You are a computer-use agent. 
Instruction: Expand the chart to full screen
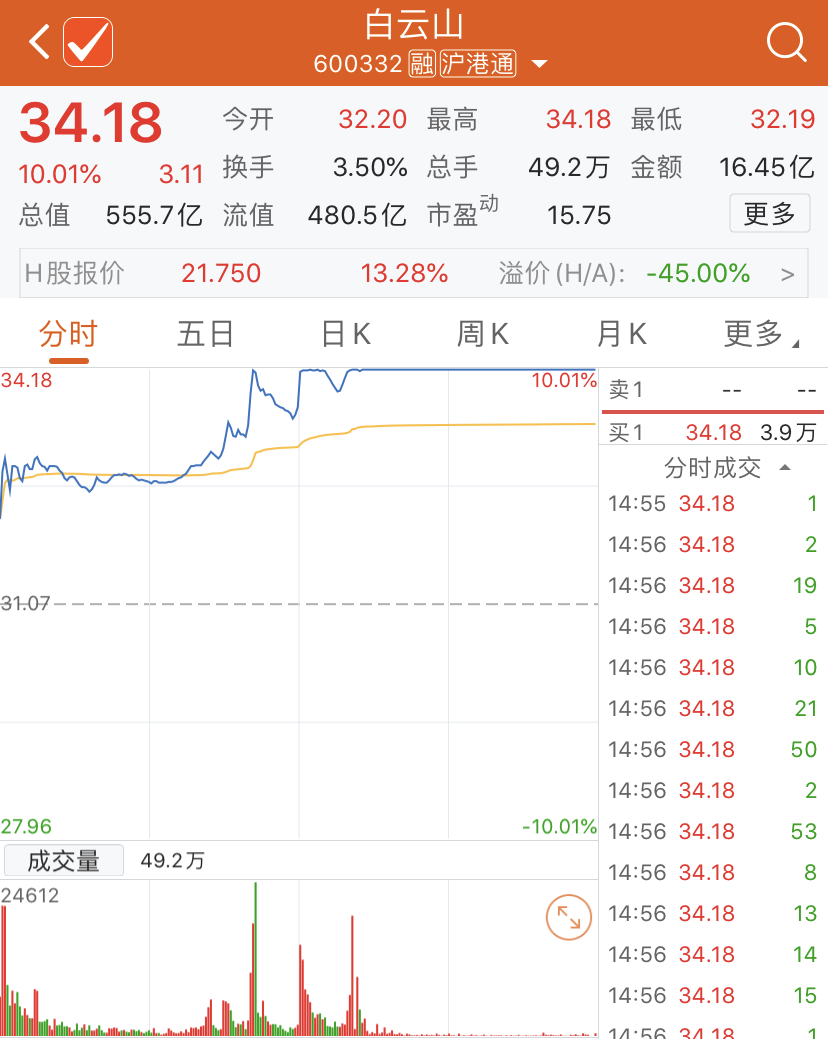tap(569, 918)
